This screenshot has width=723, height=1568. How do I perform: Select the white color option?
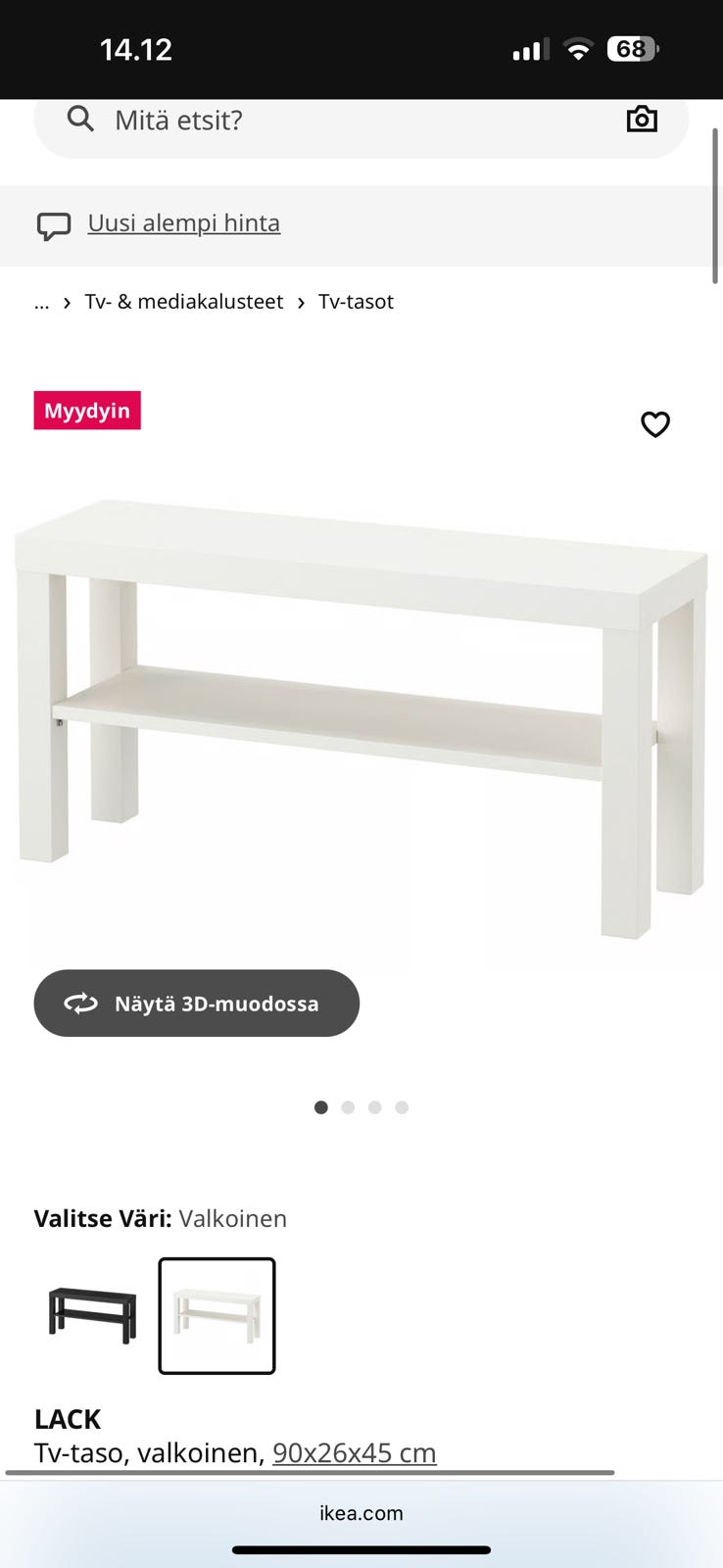click(x=217, y=1315)
